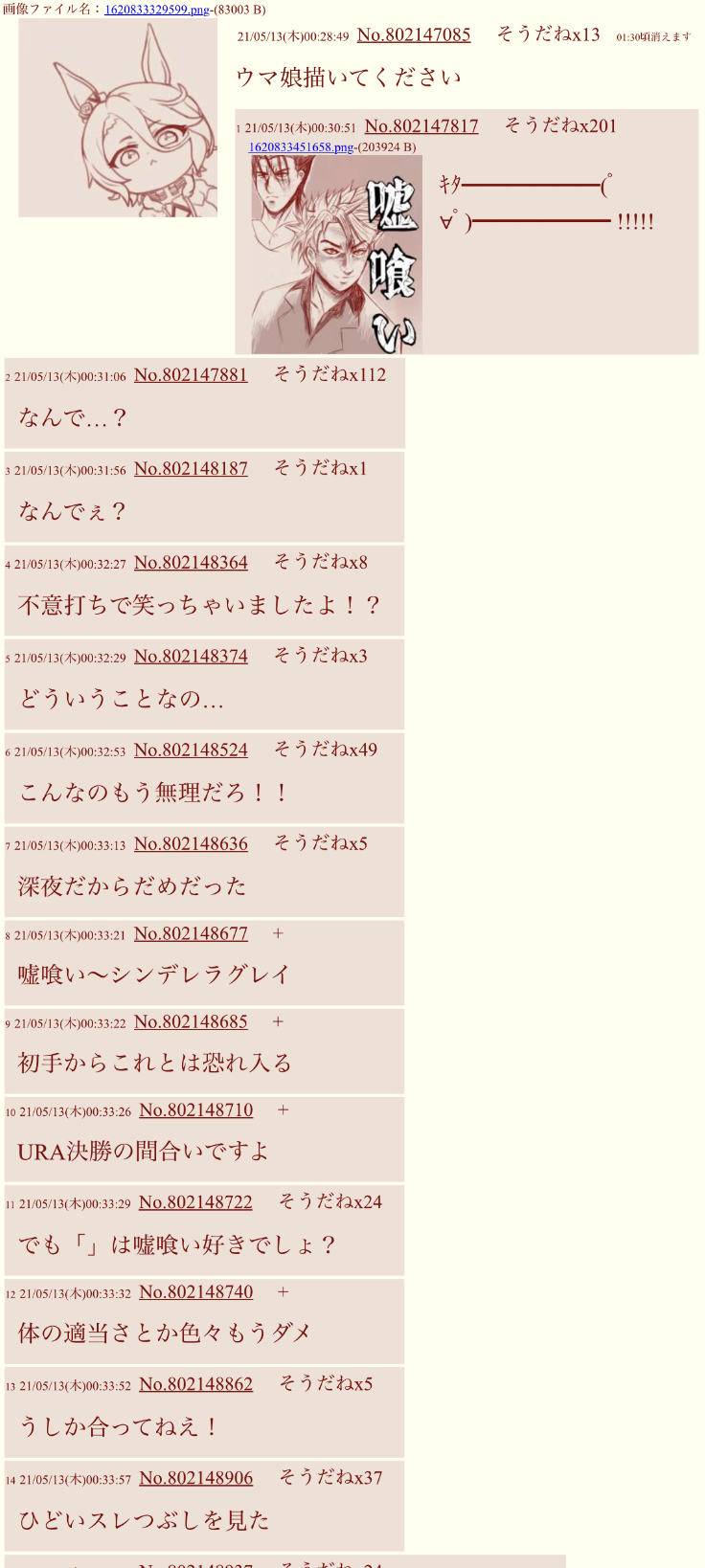Upvote そうだねx49 on reply 6

tap(326, 750)
